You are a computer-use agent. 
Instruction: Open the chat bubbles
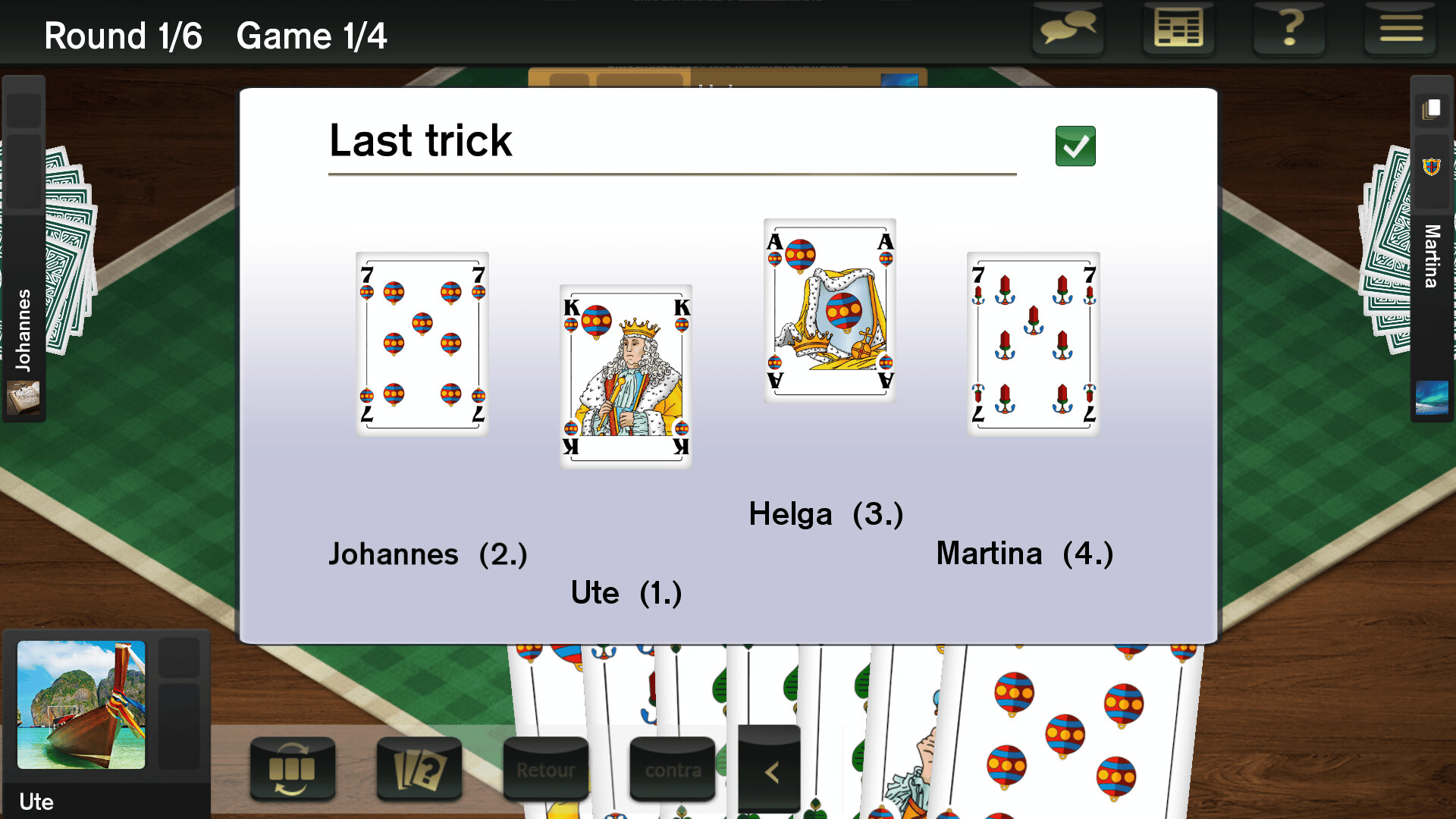pos(1068,29)
